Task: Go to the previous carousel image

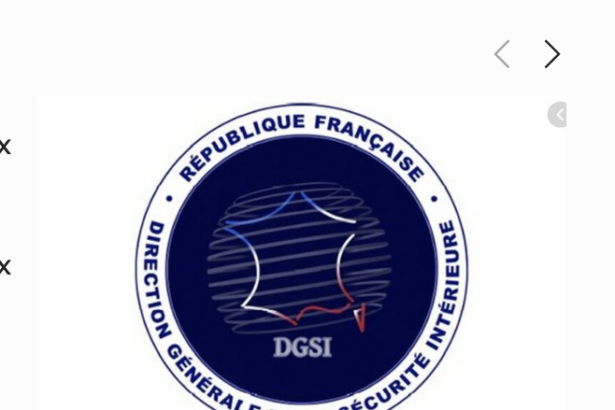Action: [x=502, y=54]
